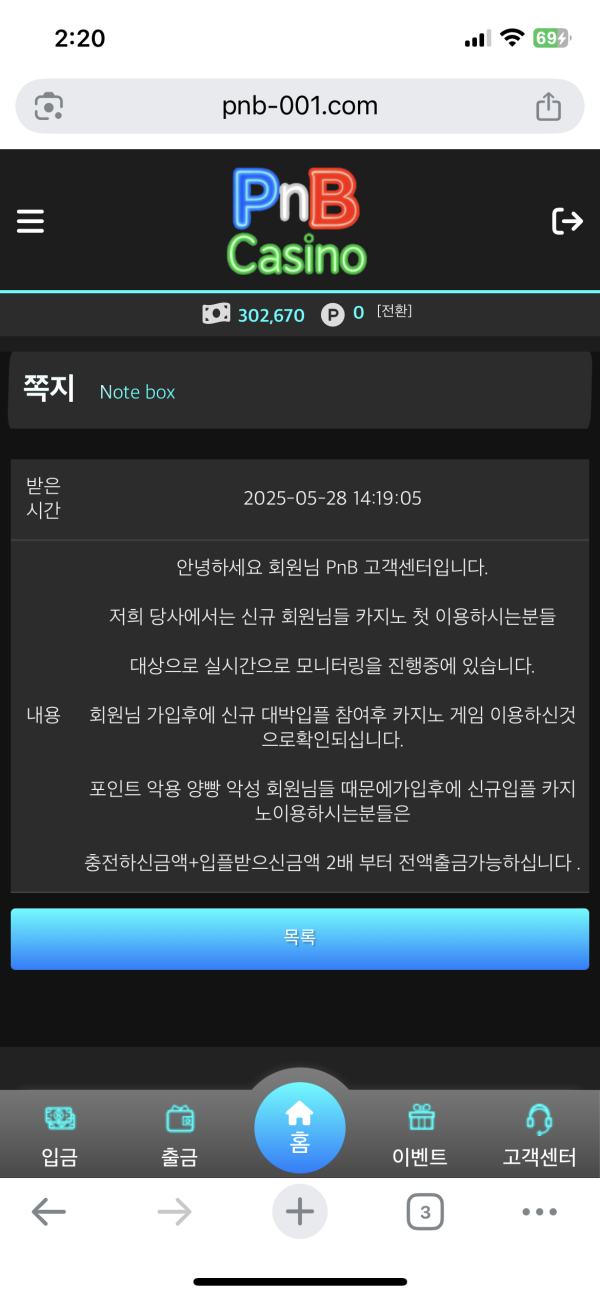Open the 입금 deposit tab
Viewport: 600px width, 1298px height.
(60, 1135)
